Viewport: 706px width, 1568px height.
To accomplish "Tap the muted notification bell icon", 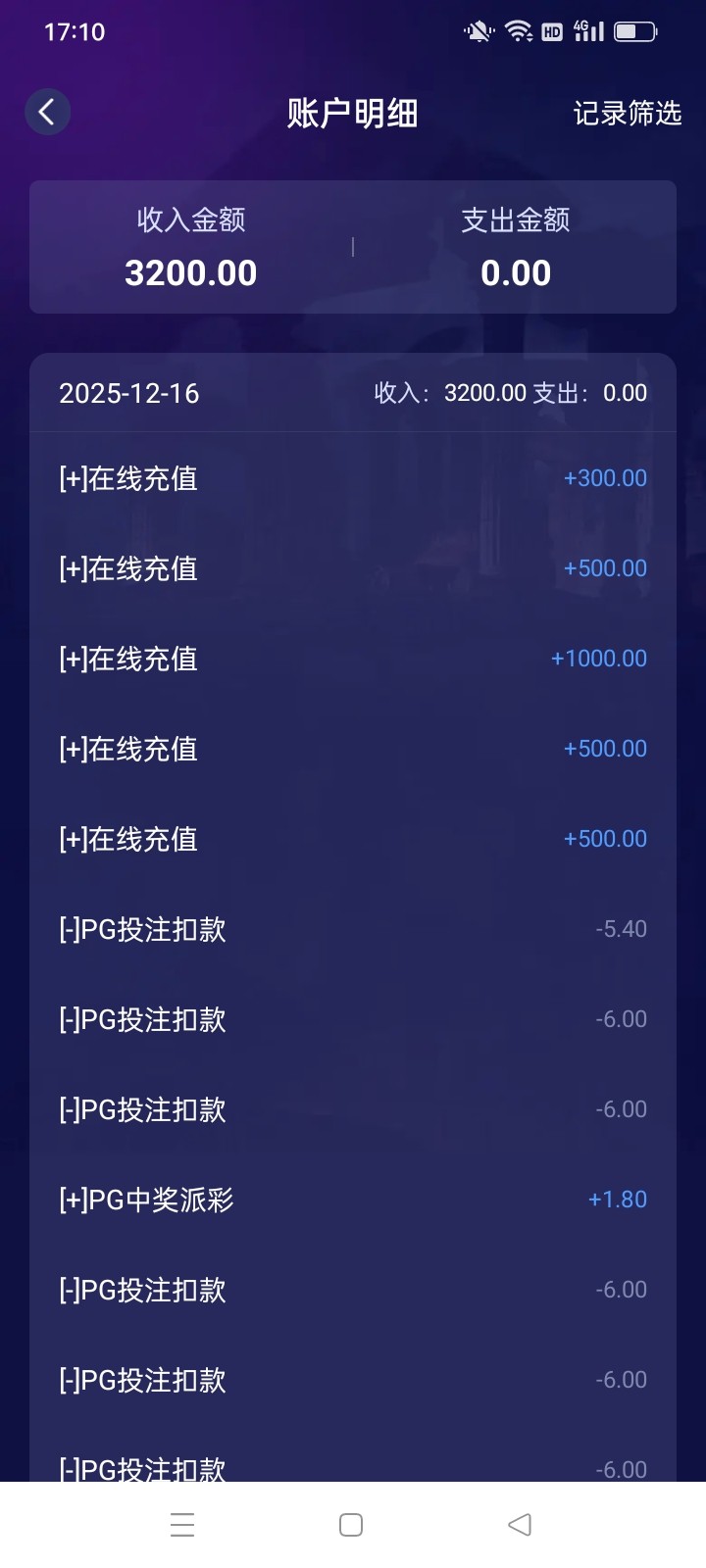I will 478,31.
